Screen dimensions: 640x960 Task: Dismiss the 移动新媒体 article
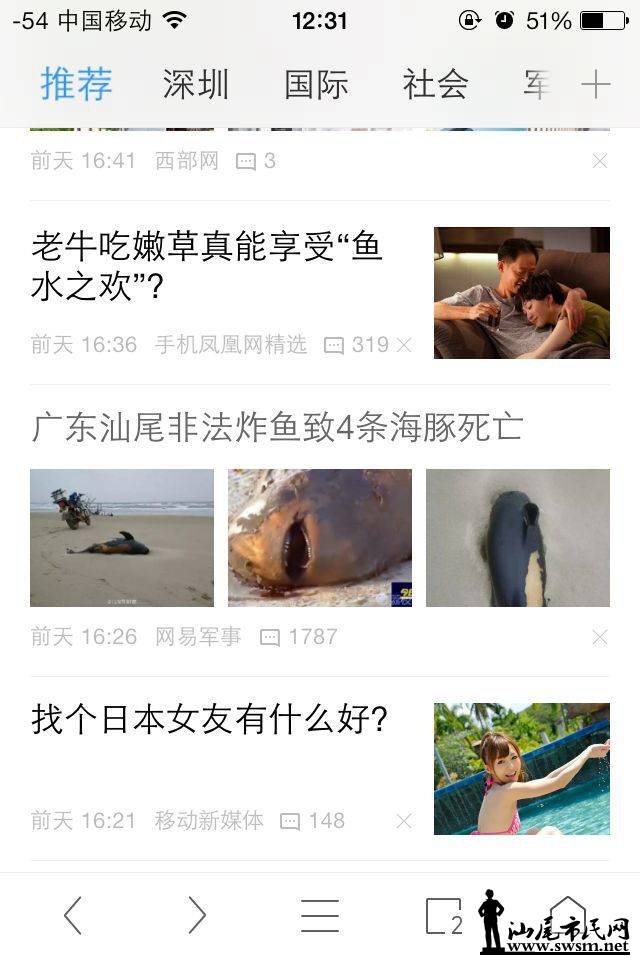tap(404, 821)
